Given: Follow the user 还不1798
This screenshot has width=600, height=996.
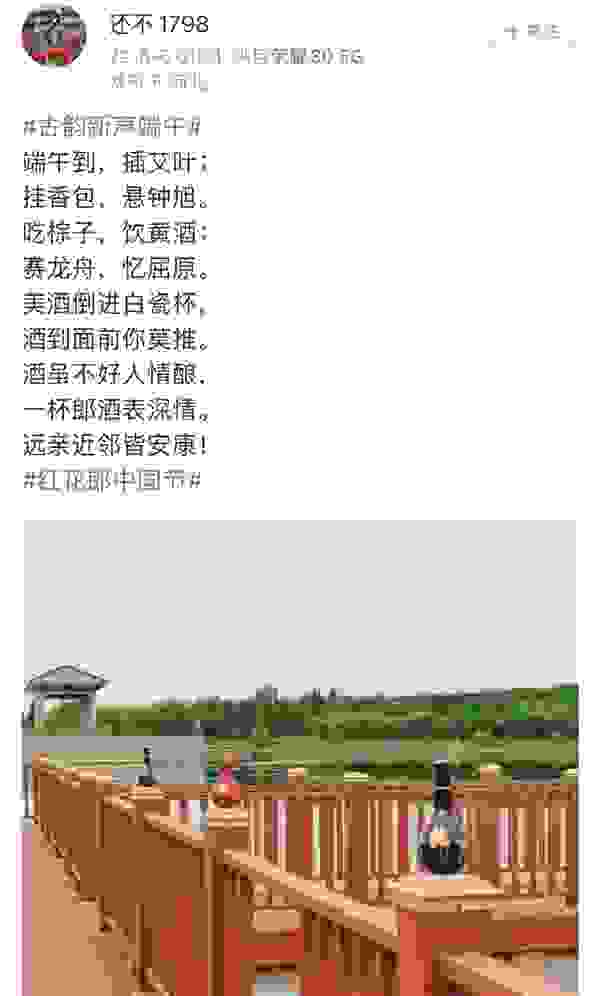Looking at the screenshot, I should click(x=533, y=33).
